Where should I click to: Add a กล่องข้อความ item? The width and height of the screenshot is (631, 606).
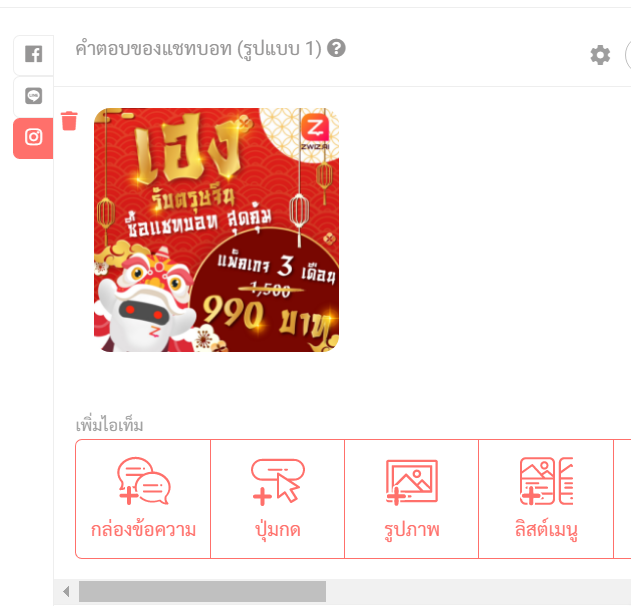tap(143, 498)
